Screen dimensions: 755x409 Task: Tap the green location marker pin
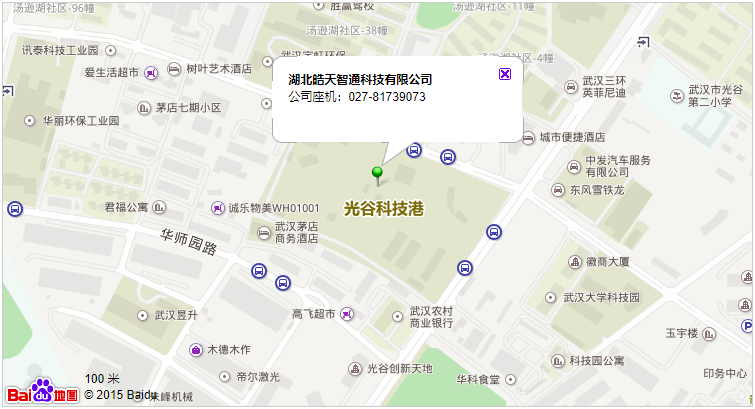tap(377, 175)
